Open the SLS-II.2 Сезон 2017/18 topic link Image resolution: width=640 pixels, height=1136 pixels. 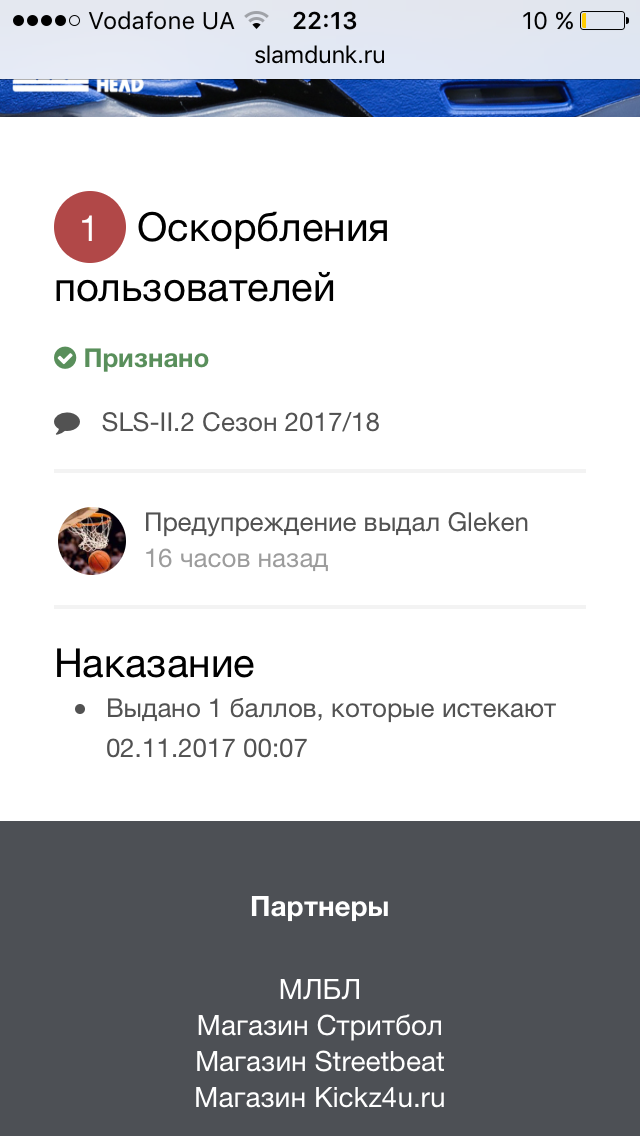point(241,422)
